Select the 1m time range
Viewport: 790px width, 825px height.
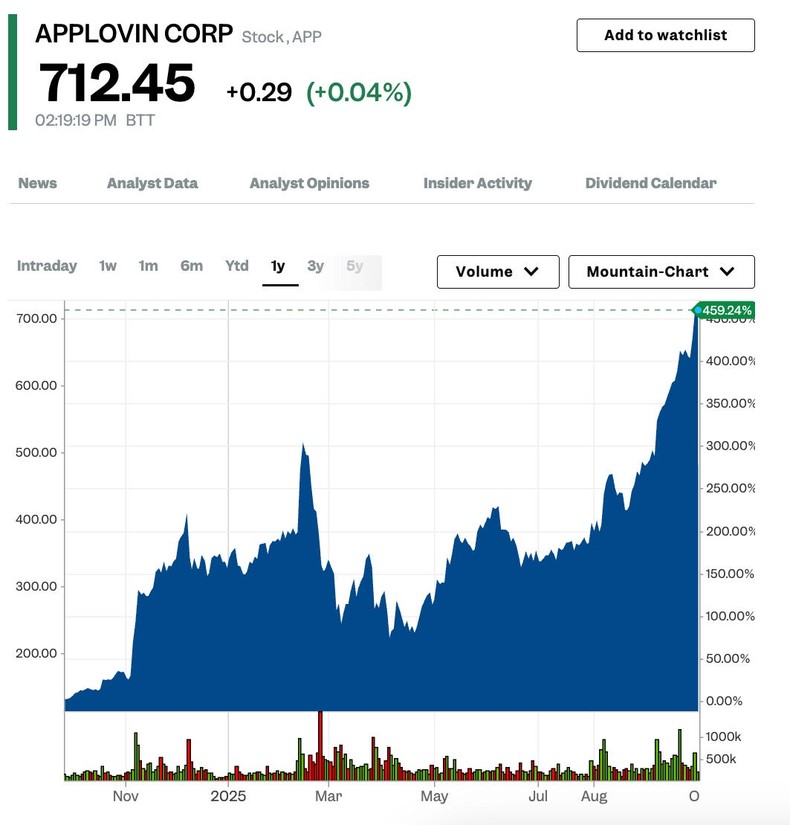(147, 266)
